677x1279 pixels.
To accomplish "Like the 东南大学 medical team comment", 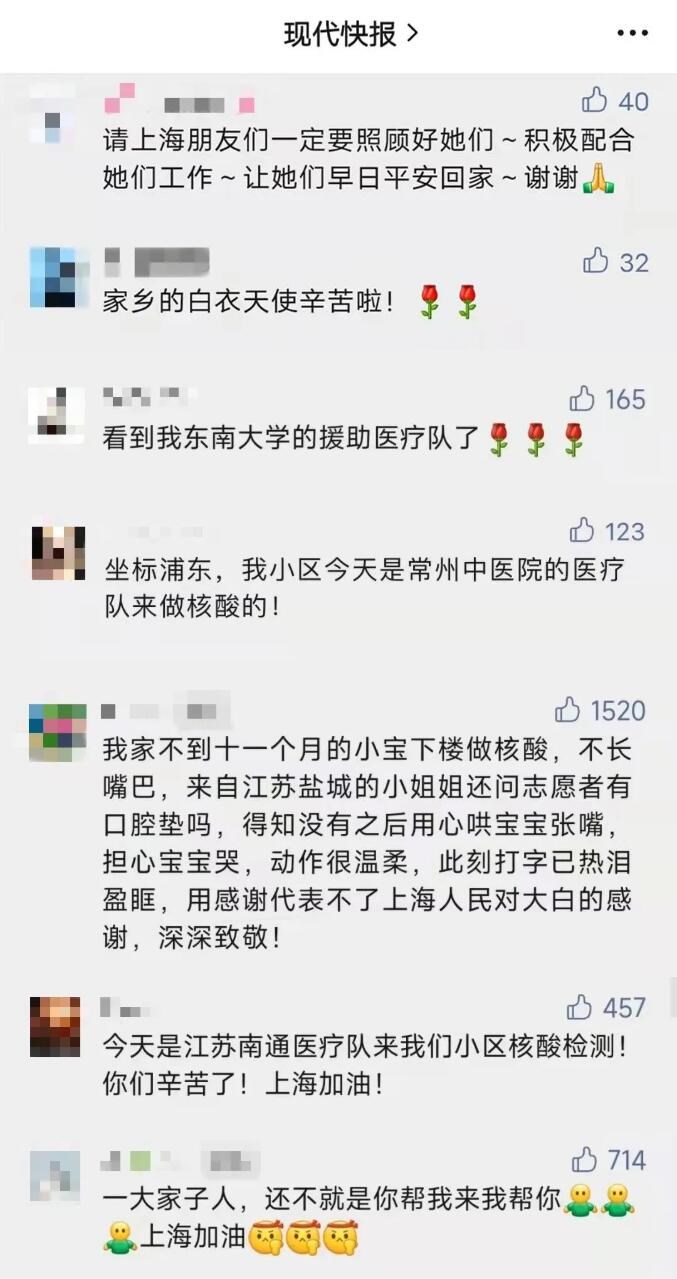I will (x=583, y=399).
